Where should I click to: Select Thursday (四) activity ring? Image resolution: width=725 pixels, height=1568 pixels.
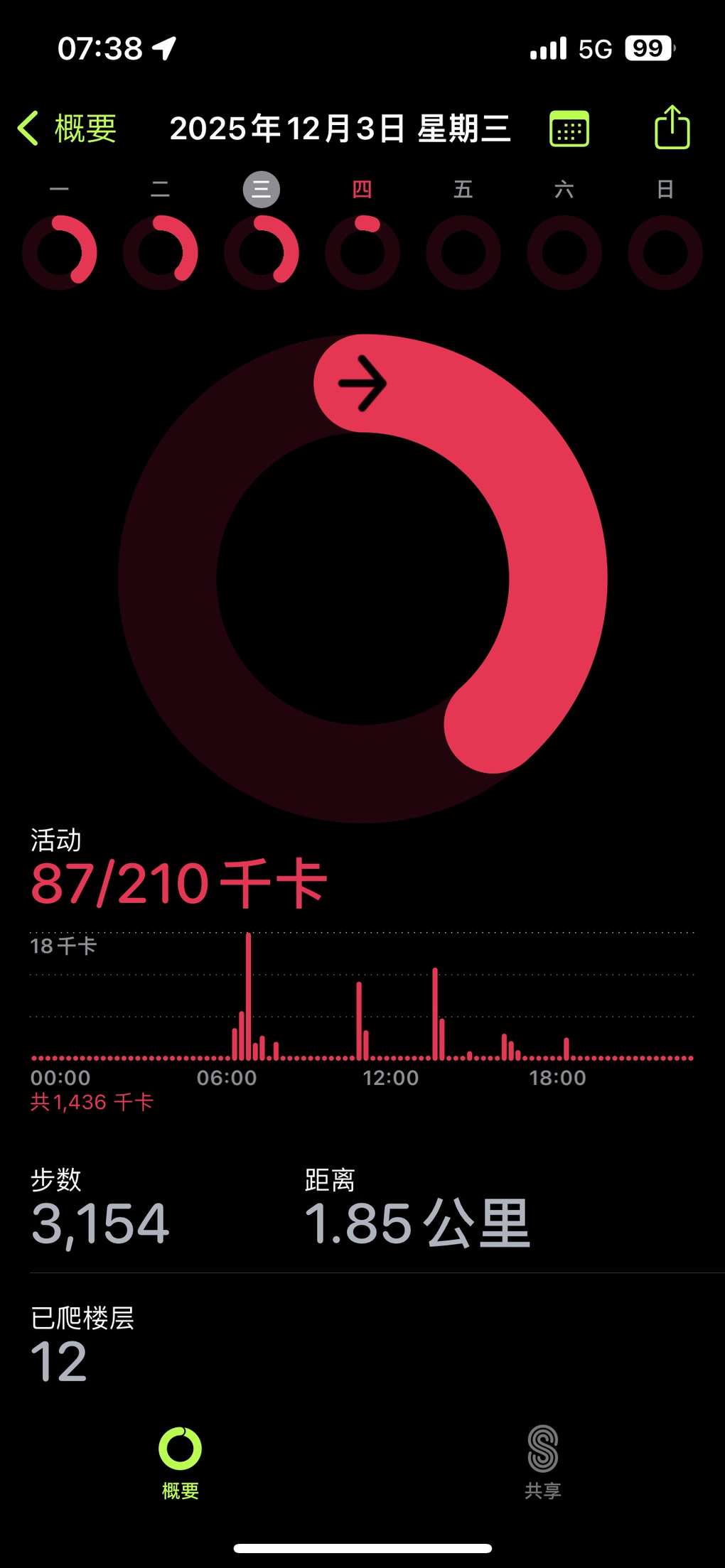(x=362, y=252)
